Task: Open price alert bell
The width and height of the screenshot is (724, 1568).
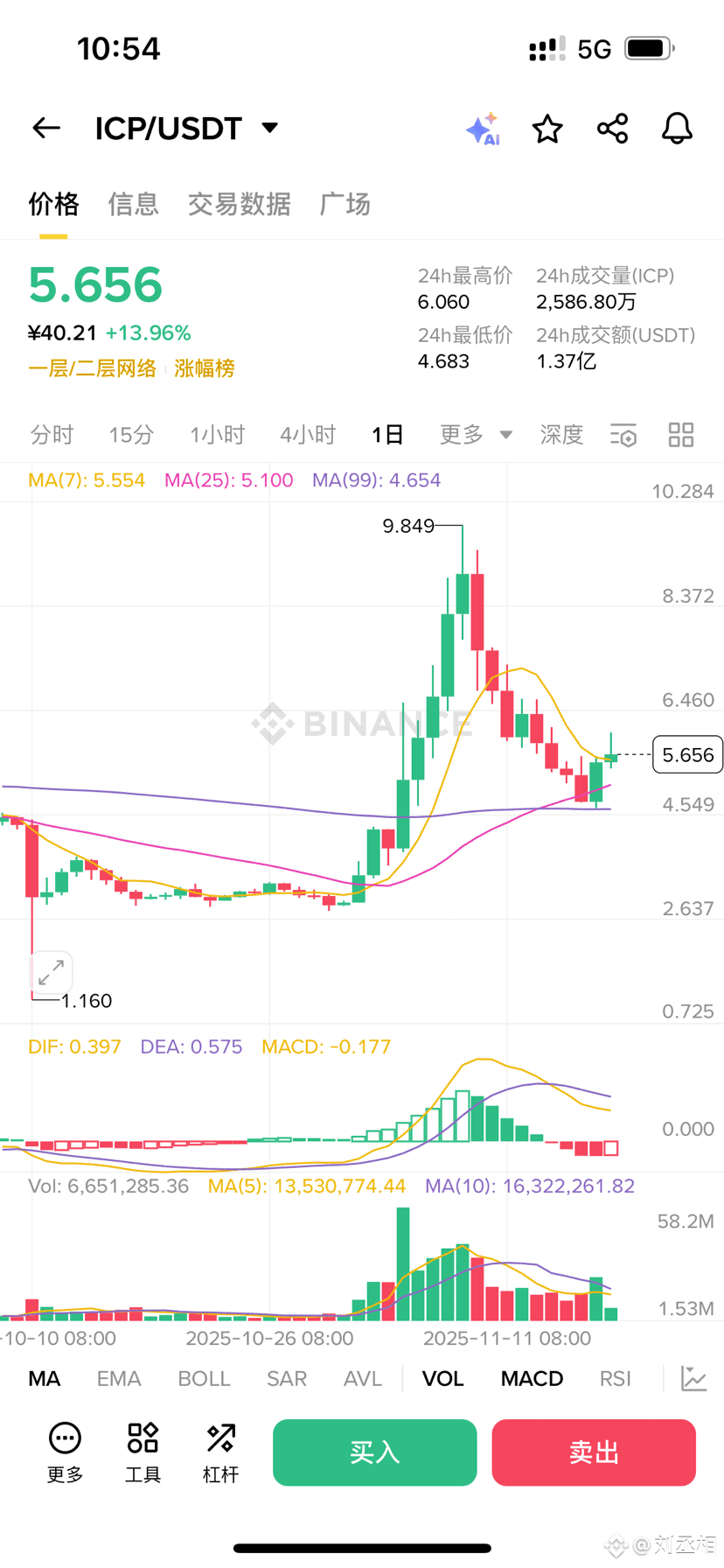Action: (677, 129)
